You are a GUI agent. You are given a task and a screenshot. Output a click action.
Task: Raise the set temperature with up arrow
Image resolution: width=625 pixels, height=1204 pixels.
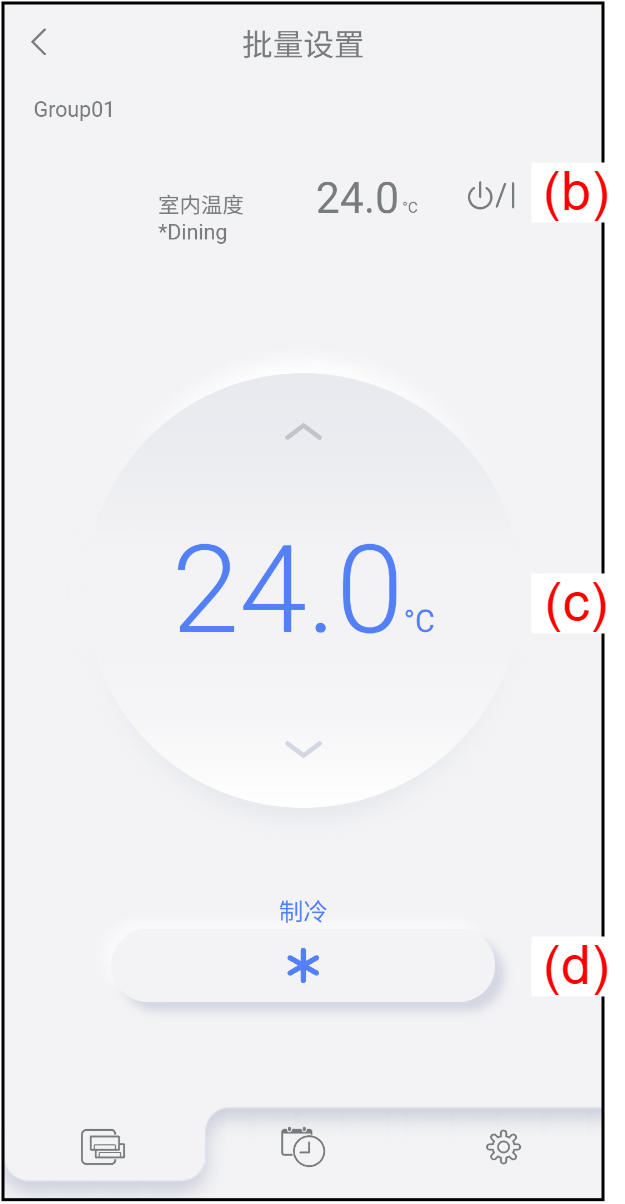pos(303,432)
